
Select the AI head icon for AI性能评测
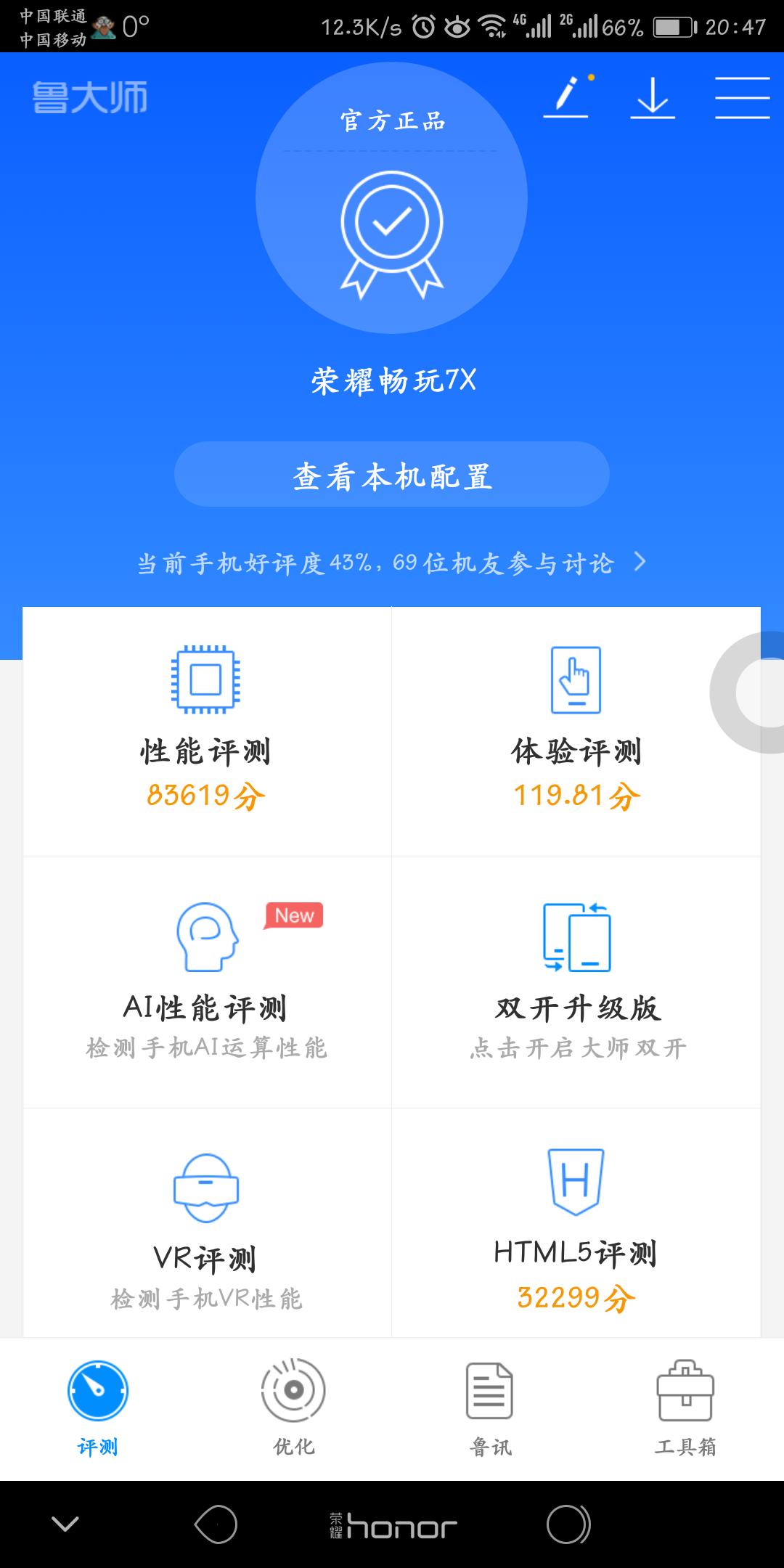(205, 936)
